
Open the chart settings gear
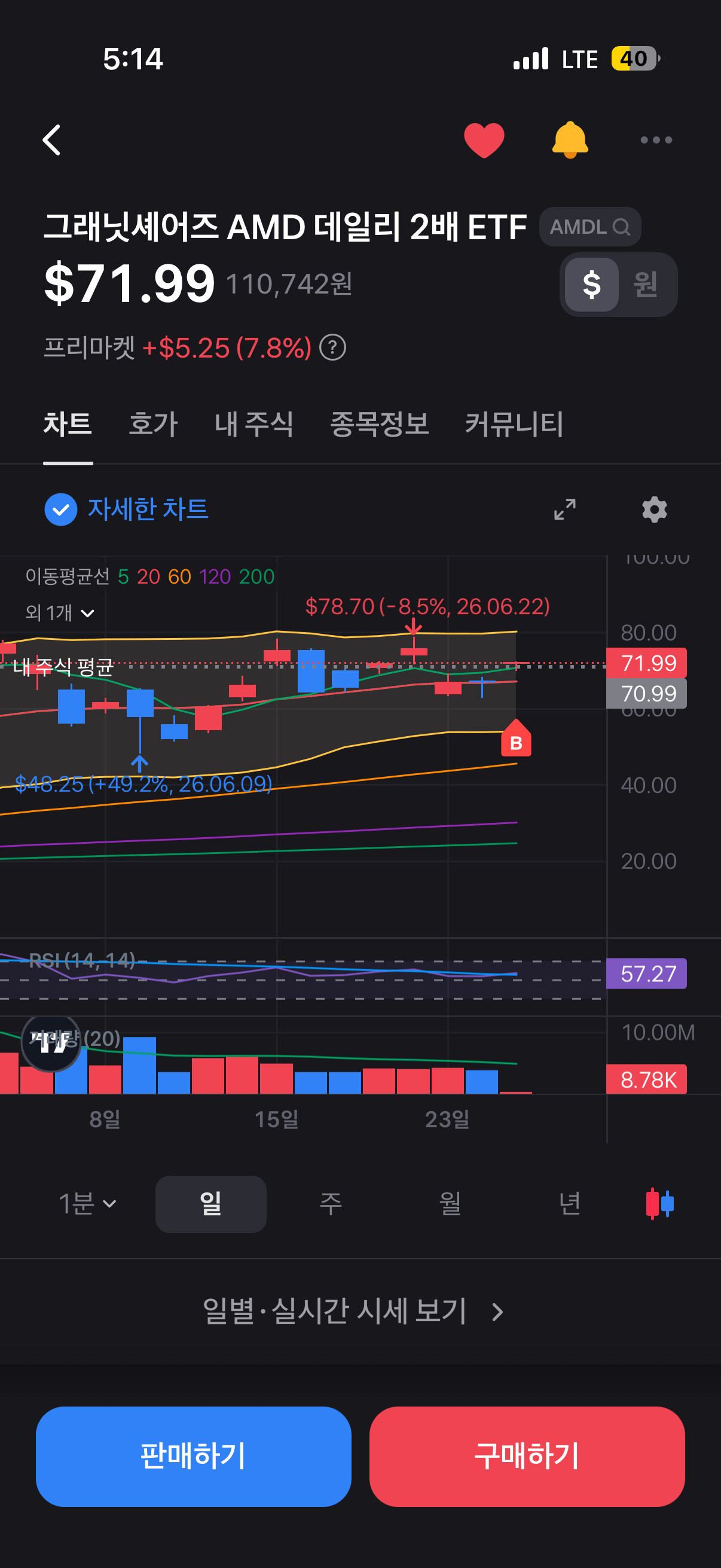click(654, 510)
